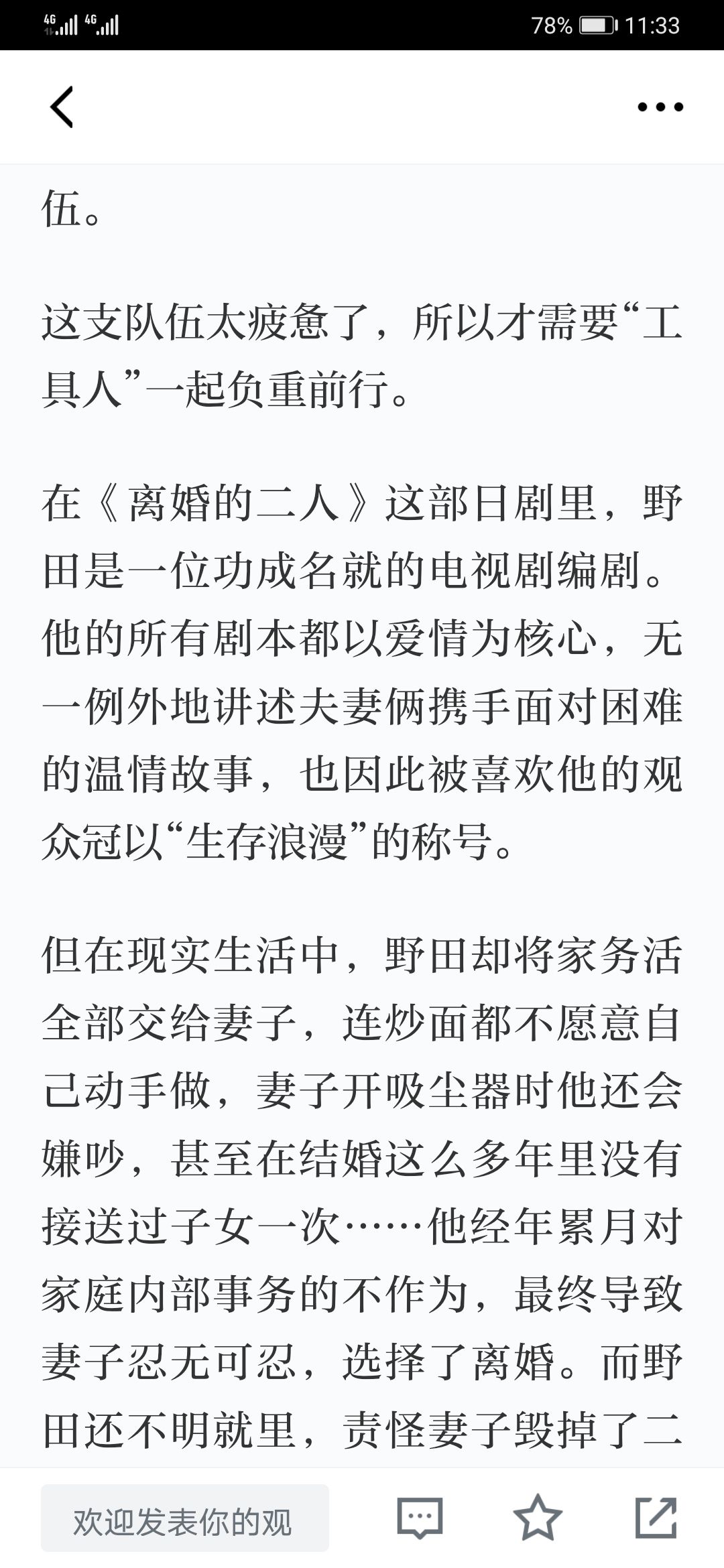Open the three-dot overflow menu

(x=660, y=107)
